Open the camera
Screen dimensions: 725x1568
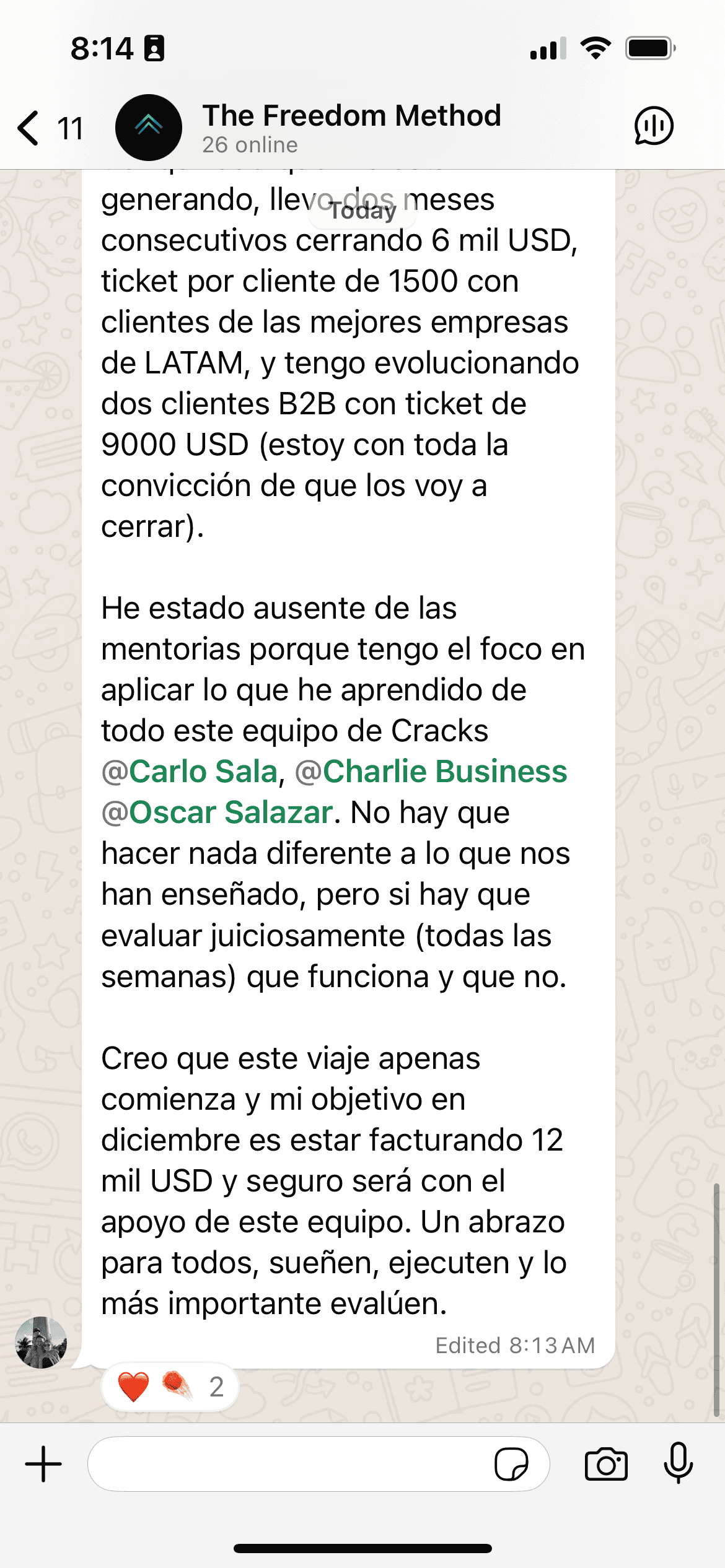pos(606,1465)
